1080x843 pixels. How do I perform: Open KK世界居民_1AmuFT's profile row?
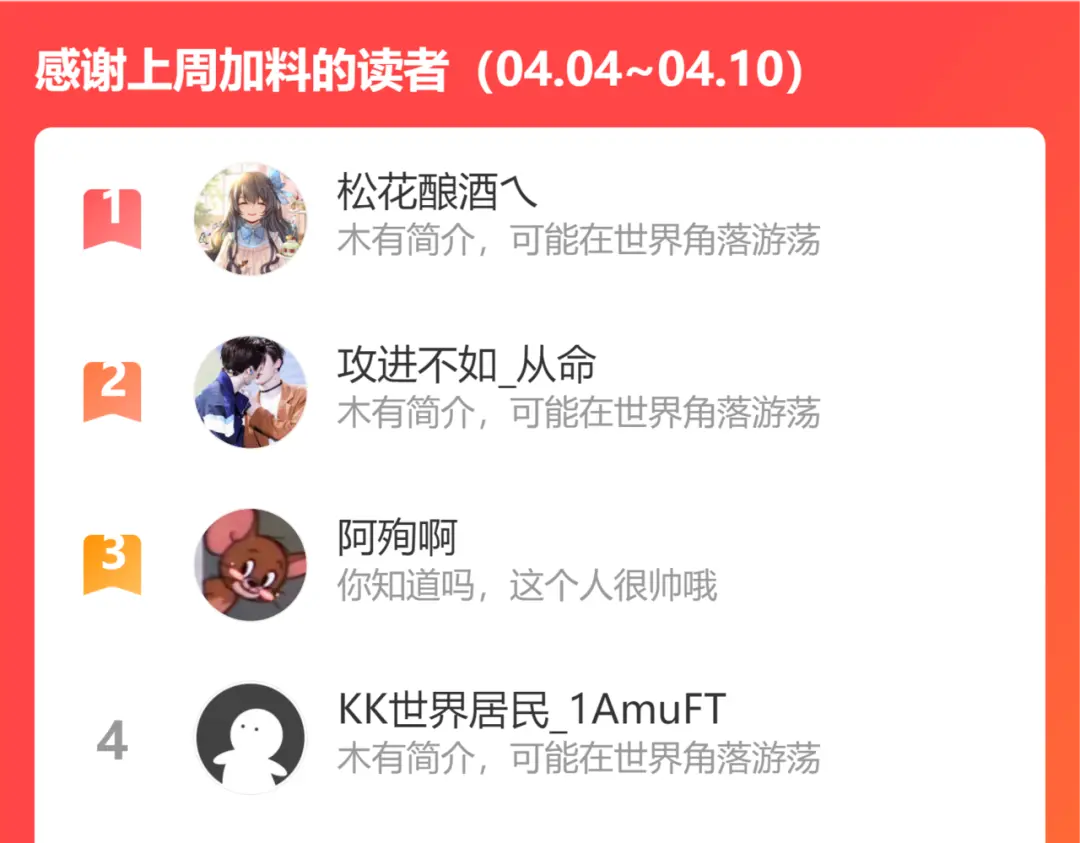click(531, 711)
